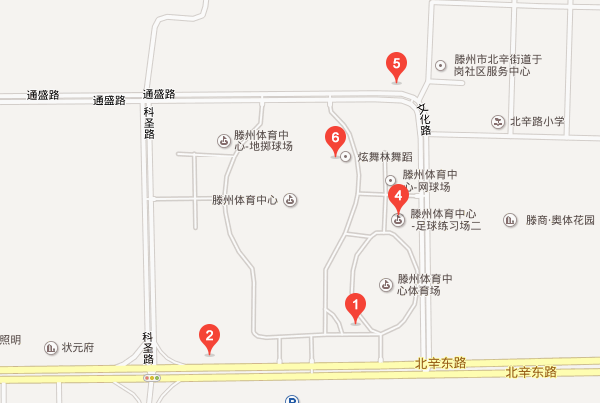Select map marker number 1

[353, 305]
